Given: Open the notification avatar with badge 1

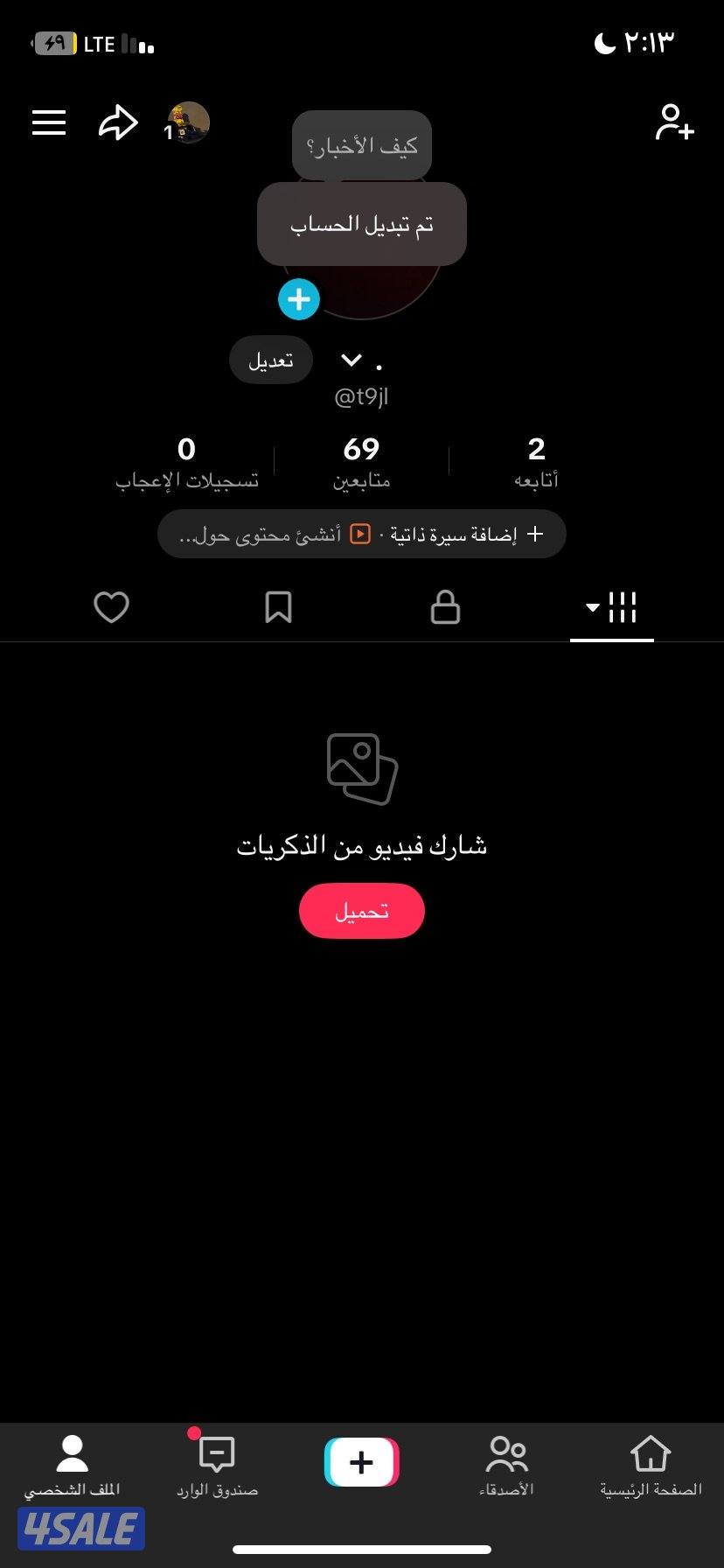Looking at the screenshot, I should (x=186, y=122).
